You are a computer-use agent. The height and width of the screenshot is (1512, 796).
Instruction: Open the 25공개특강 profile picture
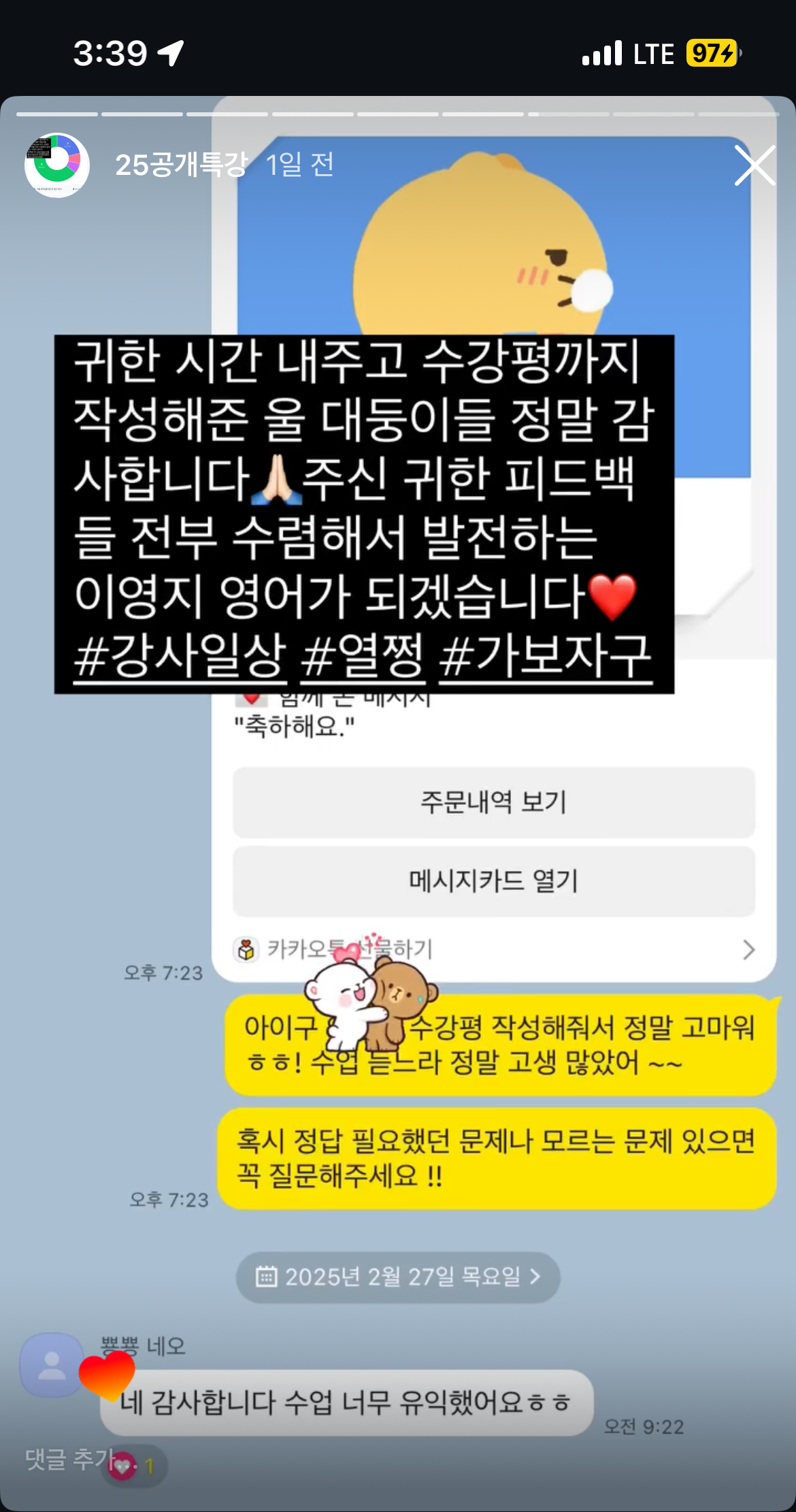[57, 165]
